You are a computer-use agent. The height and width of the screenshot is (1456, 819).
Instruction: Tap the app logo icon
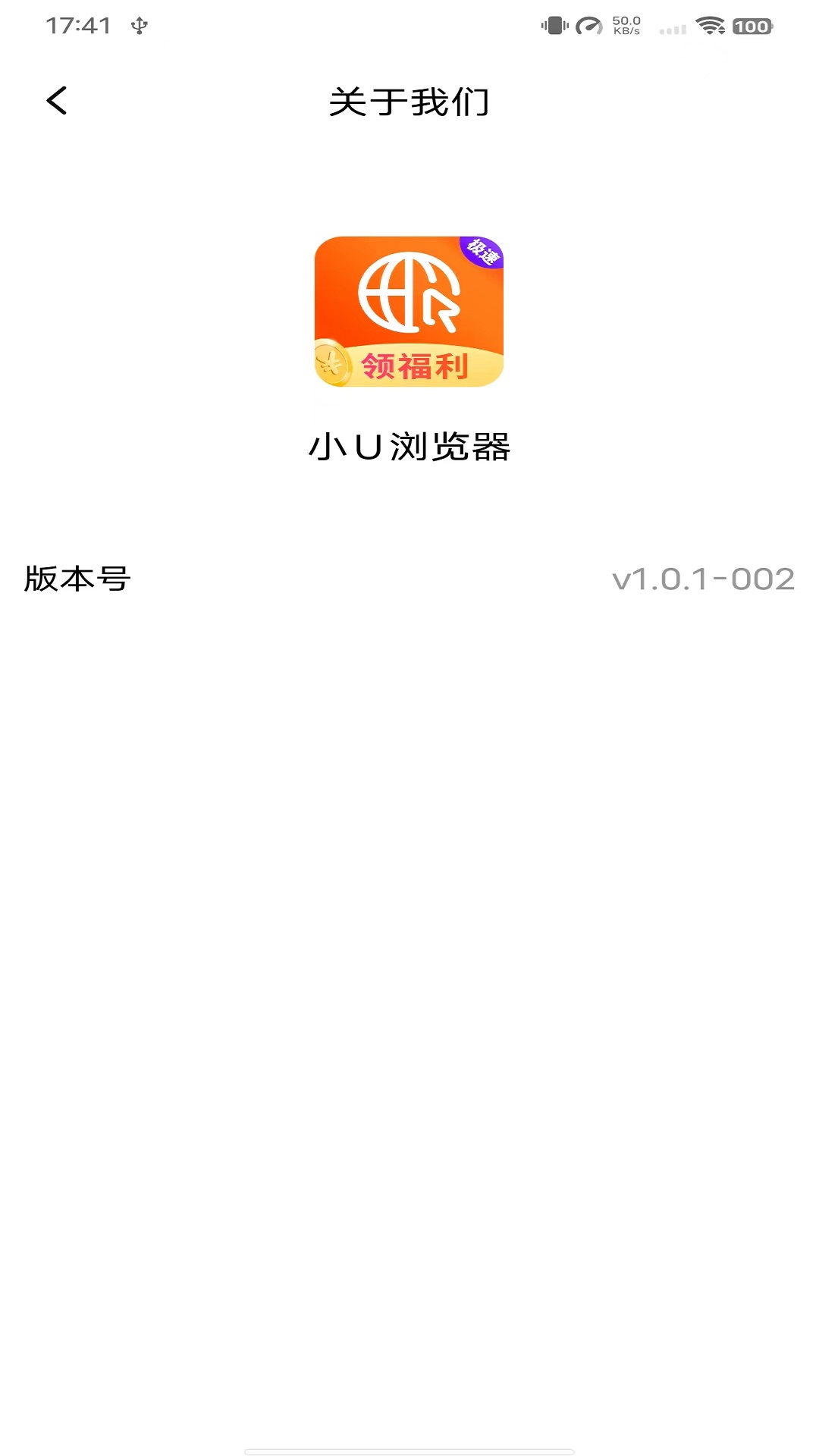click(x=409, y=313)
